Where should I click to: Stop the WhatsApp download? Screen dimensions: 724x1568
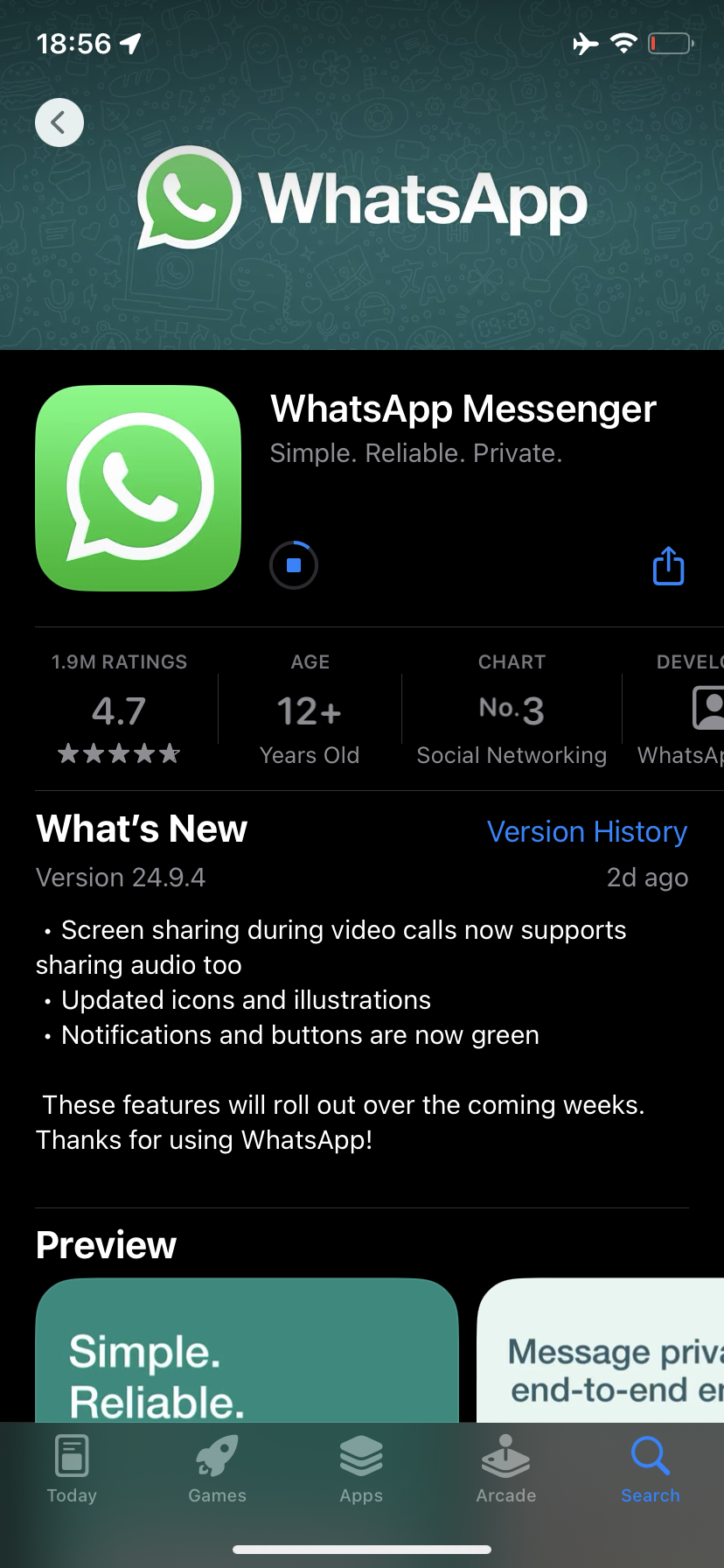coord(294,565)
